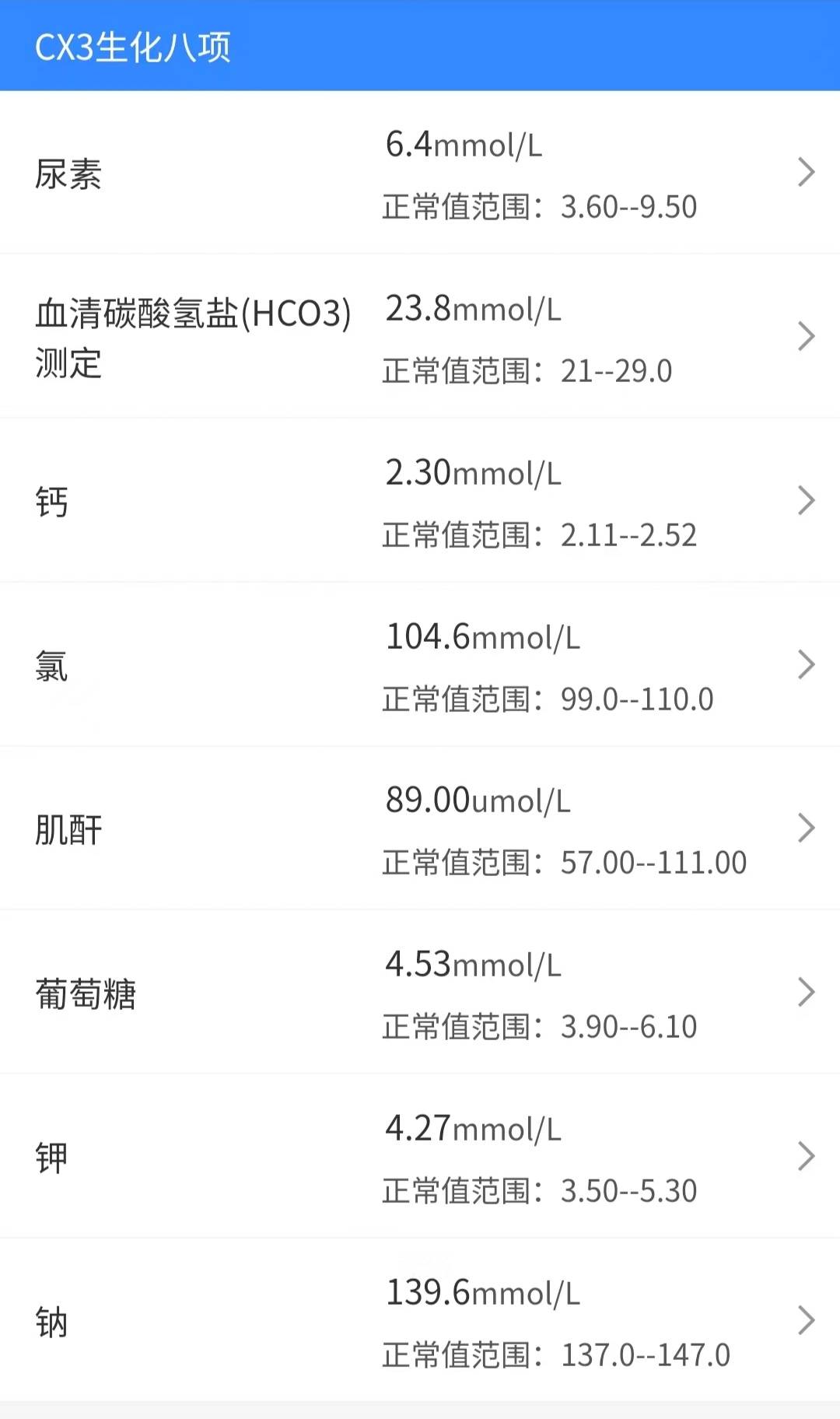Expand the 尿素 detail chevron
The width and height of the screenshot is (840, 1419).
click(807, 173)
